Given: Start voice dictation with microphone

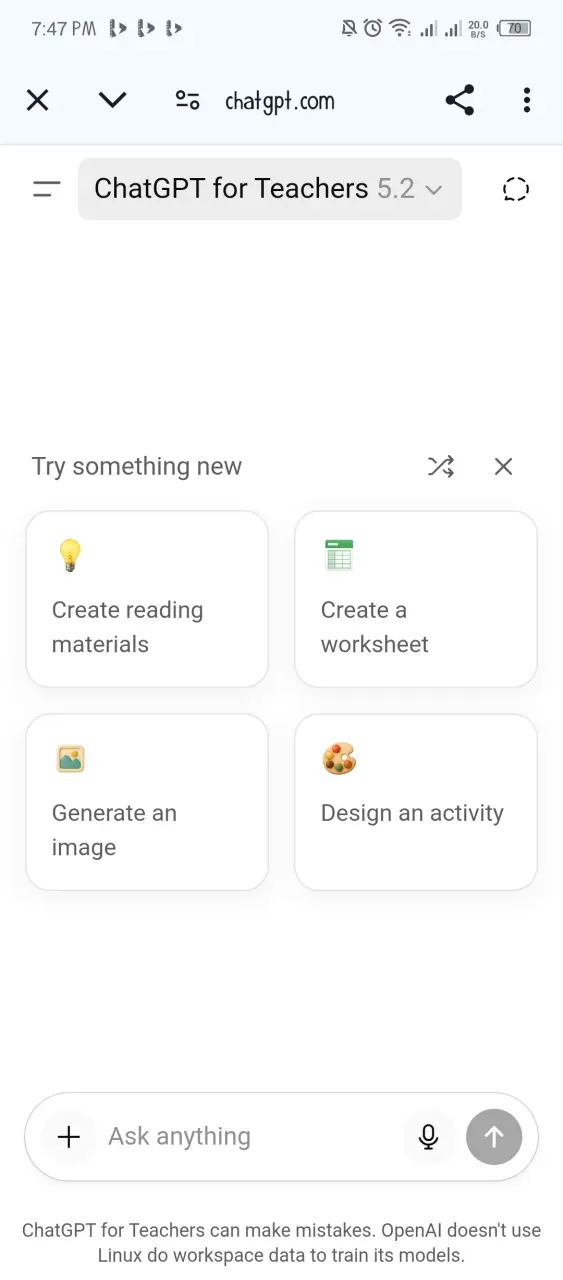Looking at the screenshot, I should click(x=429, y=1136).
